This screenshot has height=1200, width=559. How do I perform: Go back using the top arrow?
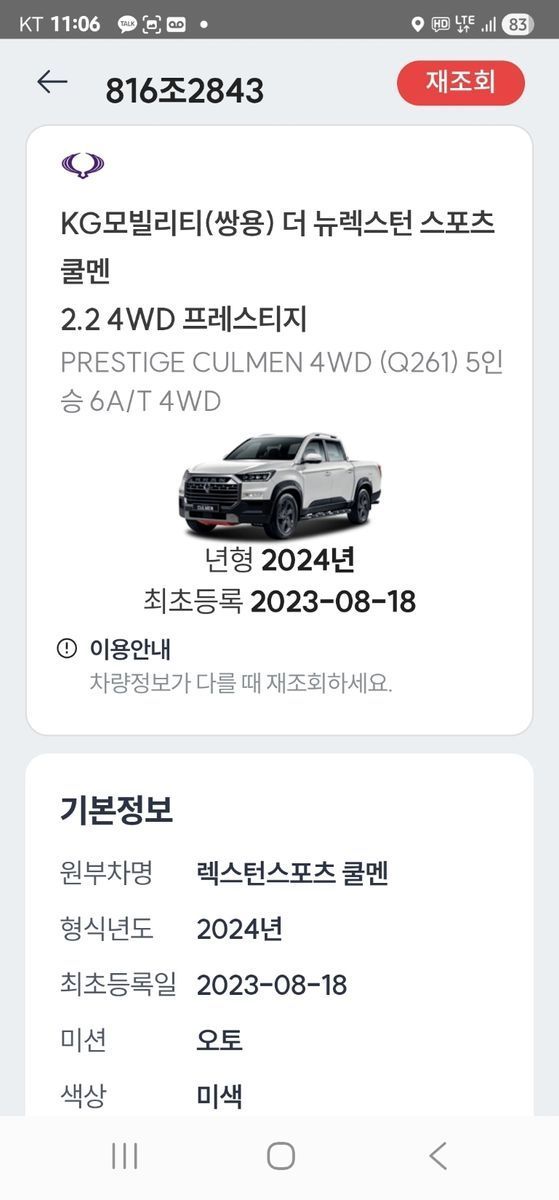(x=52, y=83)
